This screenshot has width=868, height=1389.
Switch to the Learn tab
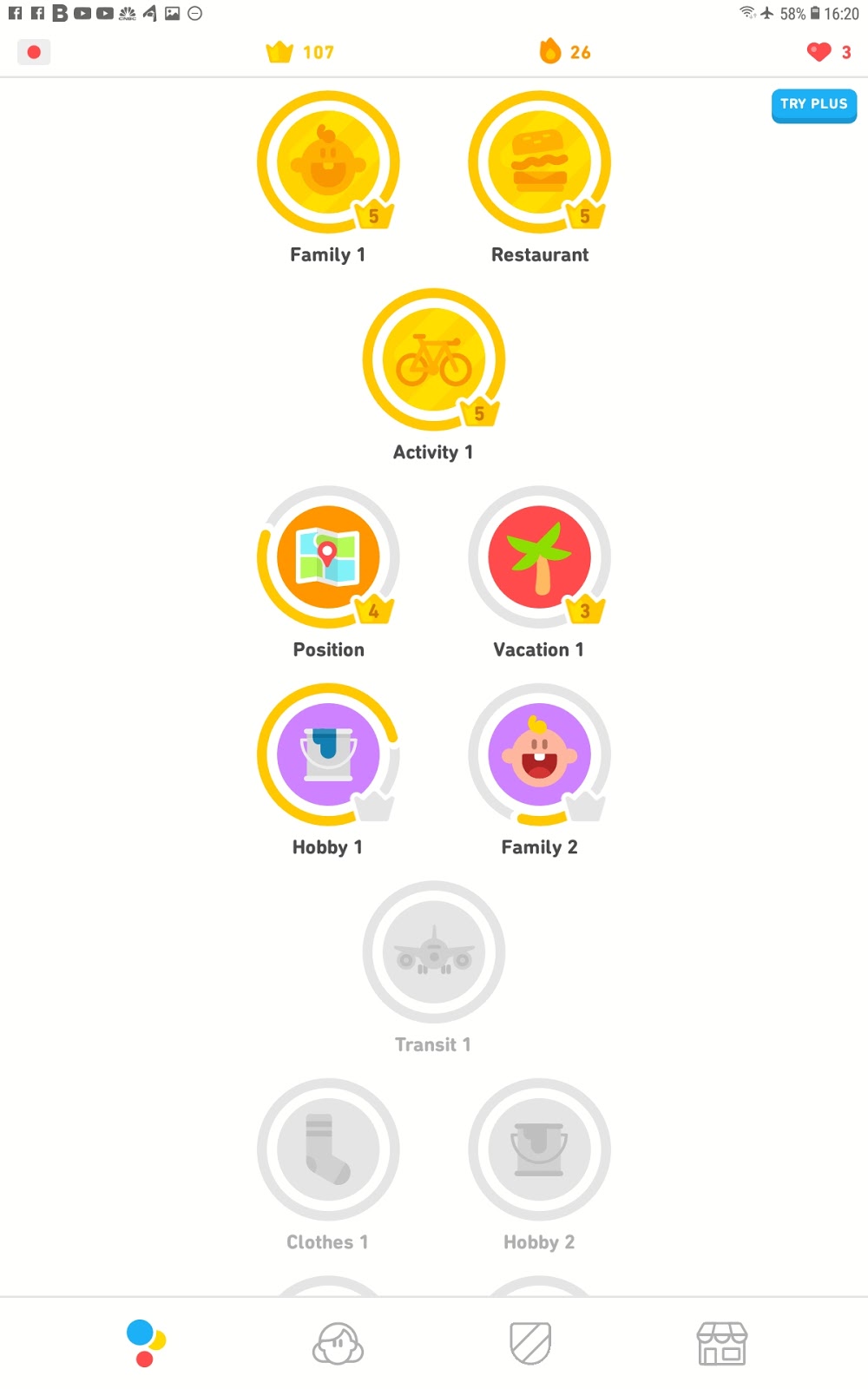click(145, 1343)
